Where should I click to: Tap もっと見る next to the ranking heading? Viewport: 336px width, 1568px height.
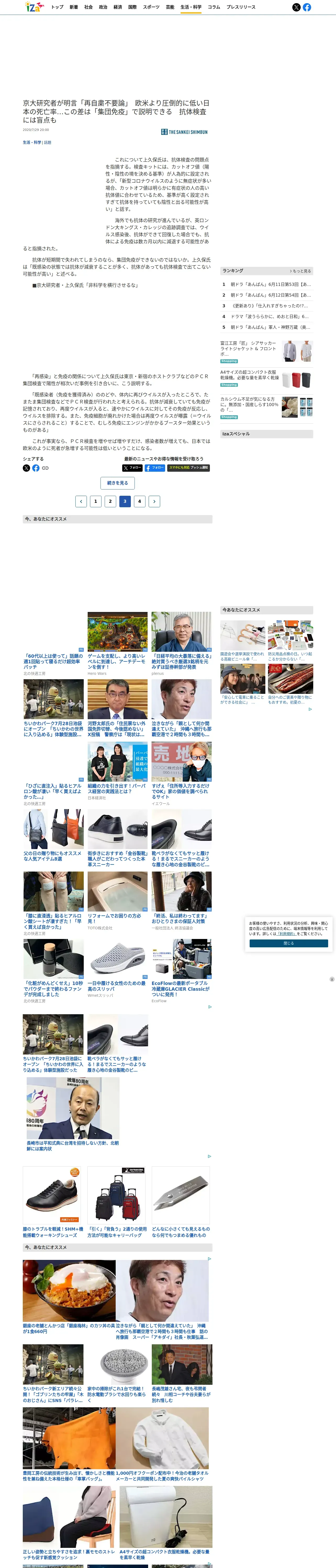point(300,271)
